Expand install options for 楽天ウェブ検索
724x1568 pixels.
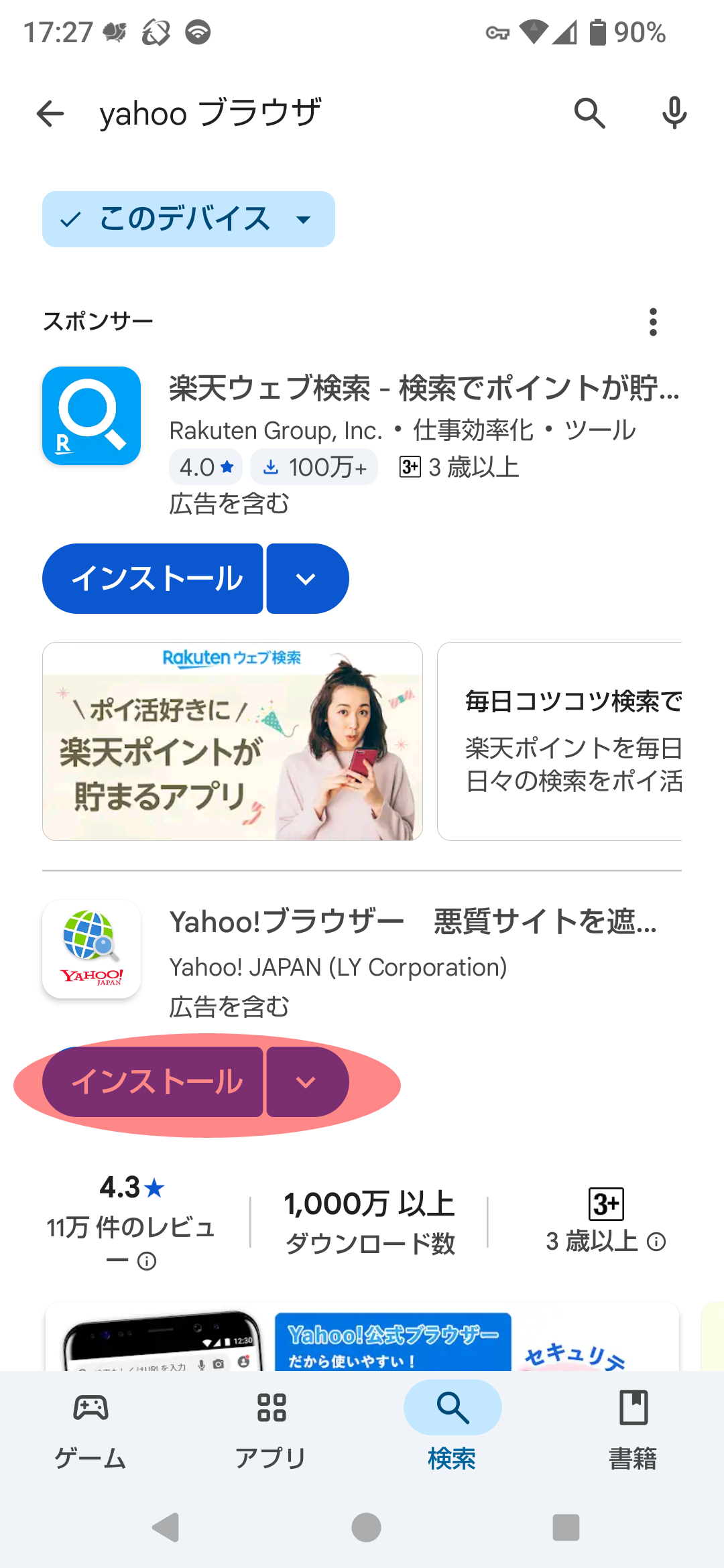306,578
